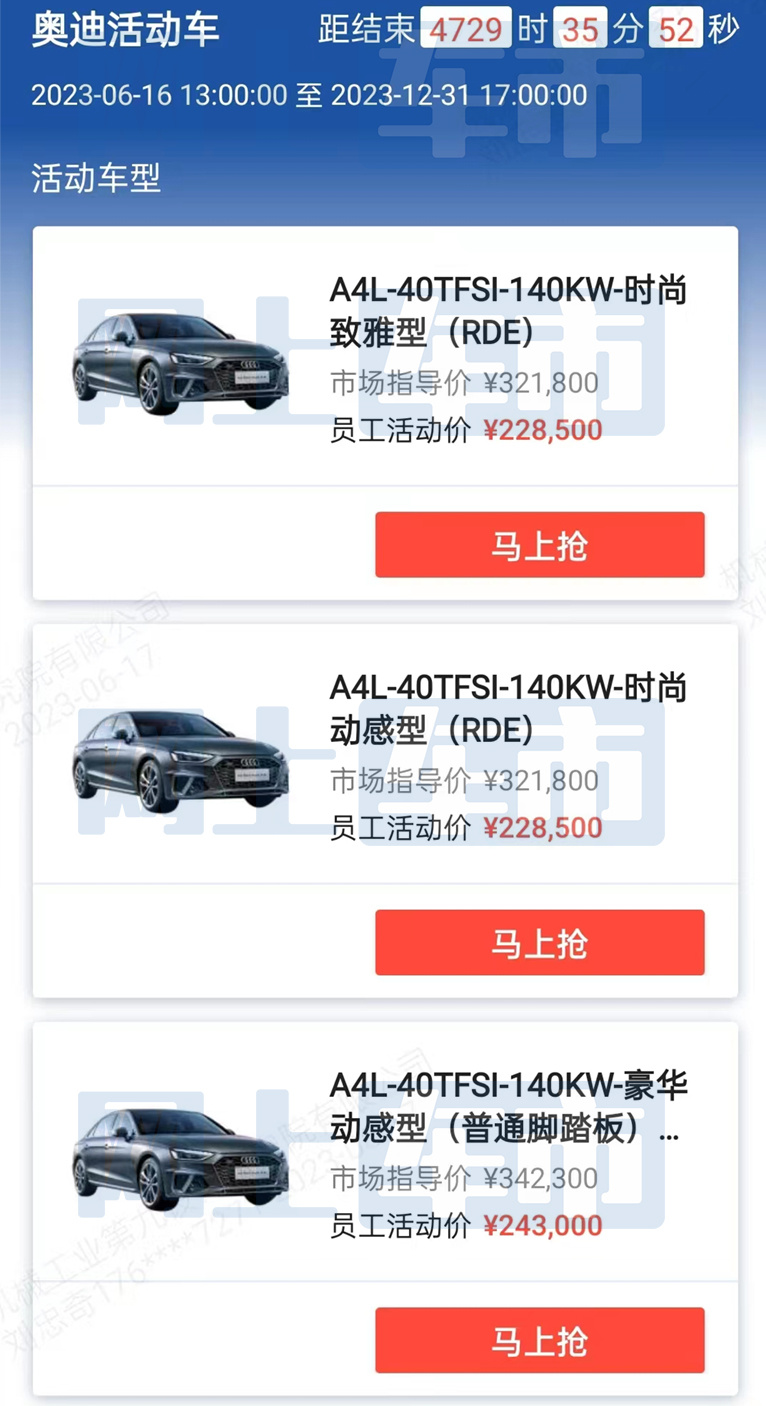Screen dimensions: 766x1406
Task: Open the A4L 时尚致雅型 (RDE) car card
Action: [x=385, y=360]
